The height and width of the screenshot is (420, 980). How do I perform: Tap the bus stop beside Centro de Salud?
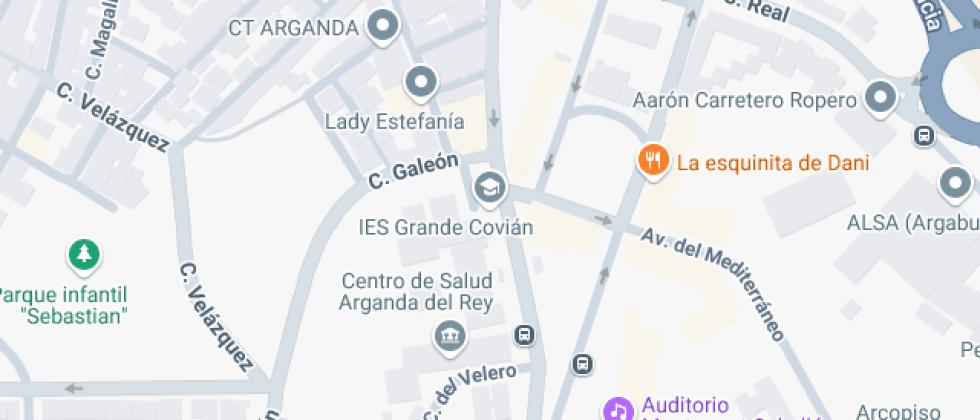click(x=523, y=335)
